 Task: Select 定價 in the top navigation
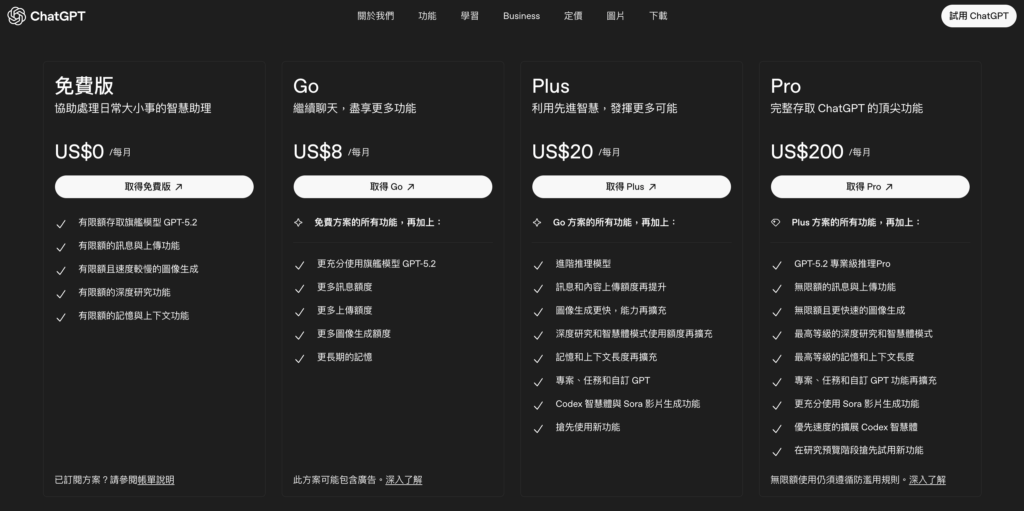tap(573, 16)
